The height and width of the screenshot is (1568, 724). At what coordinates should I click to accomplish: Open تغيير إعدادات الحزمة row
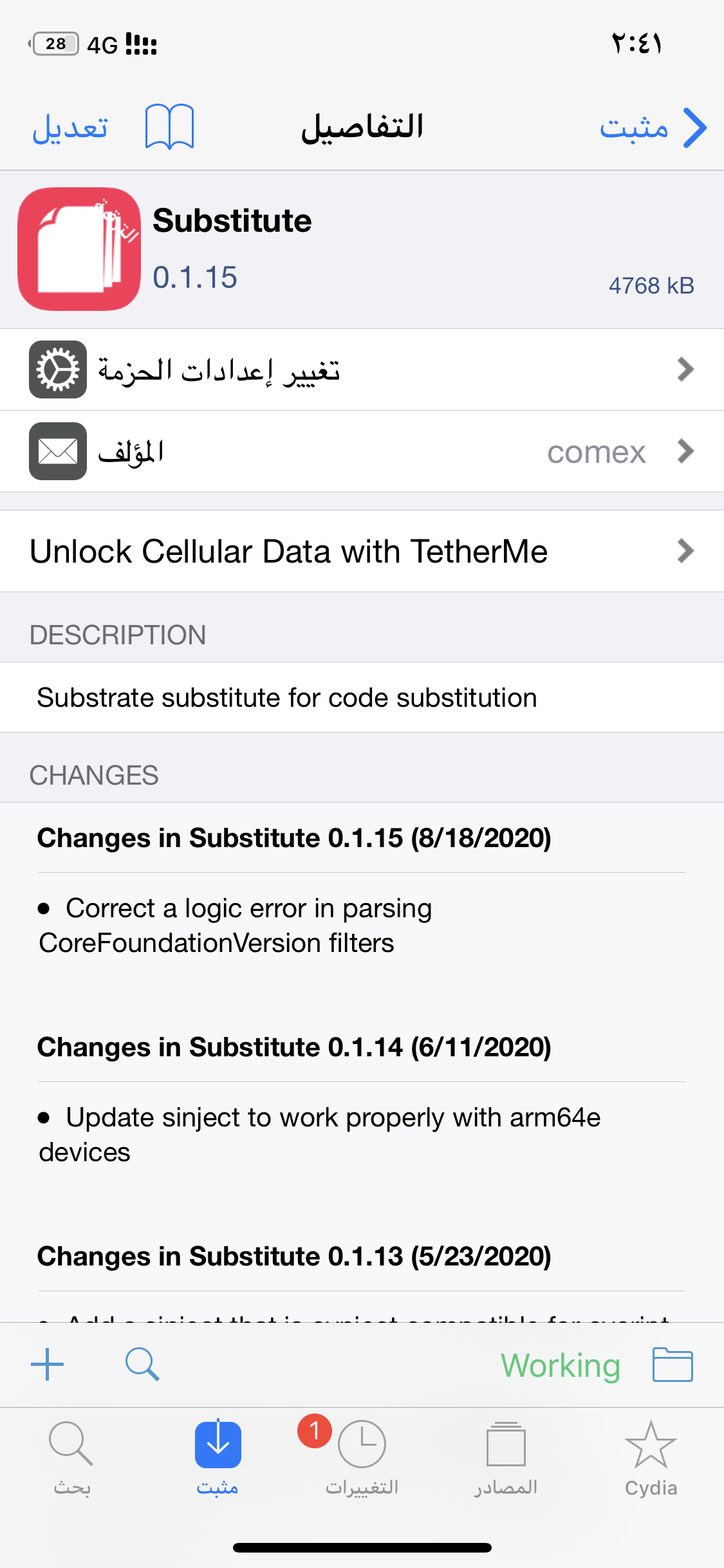362,369
